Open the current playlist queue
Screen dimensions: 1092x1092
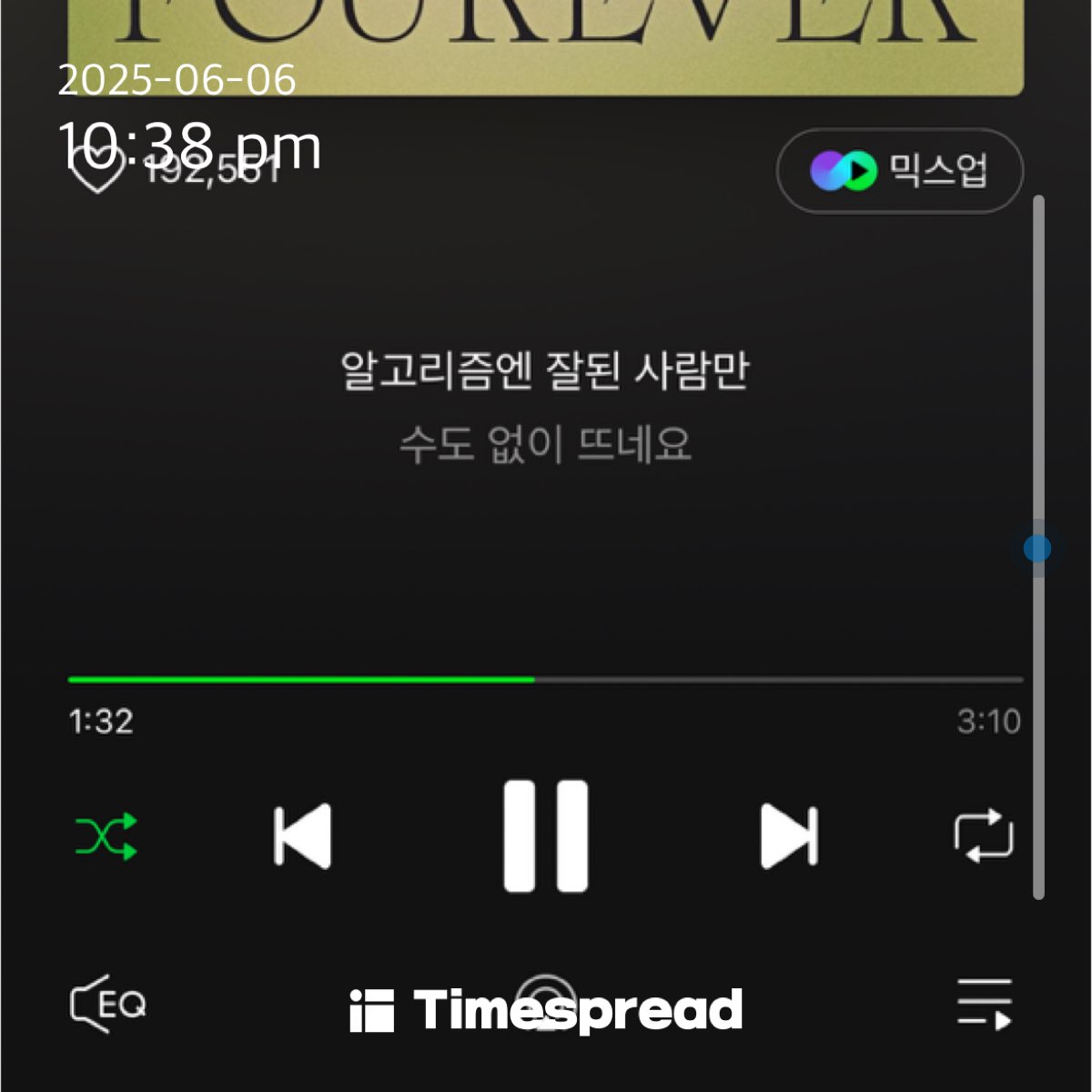985,1005
